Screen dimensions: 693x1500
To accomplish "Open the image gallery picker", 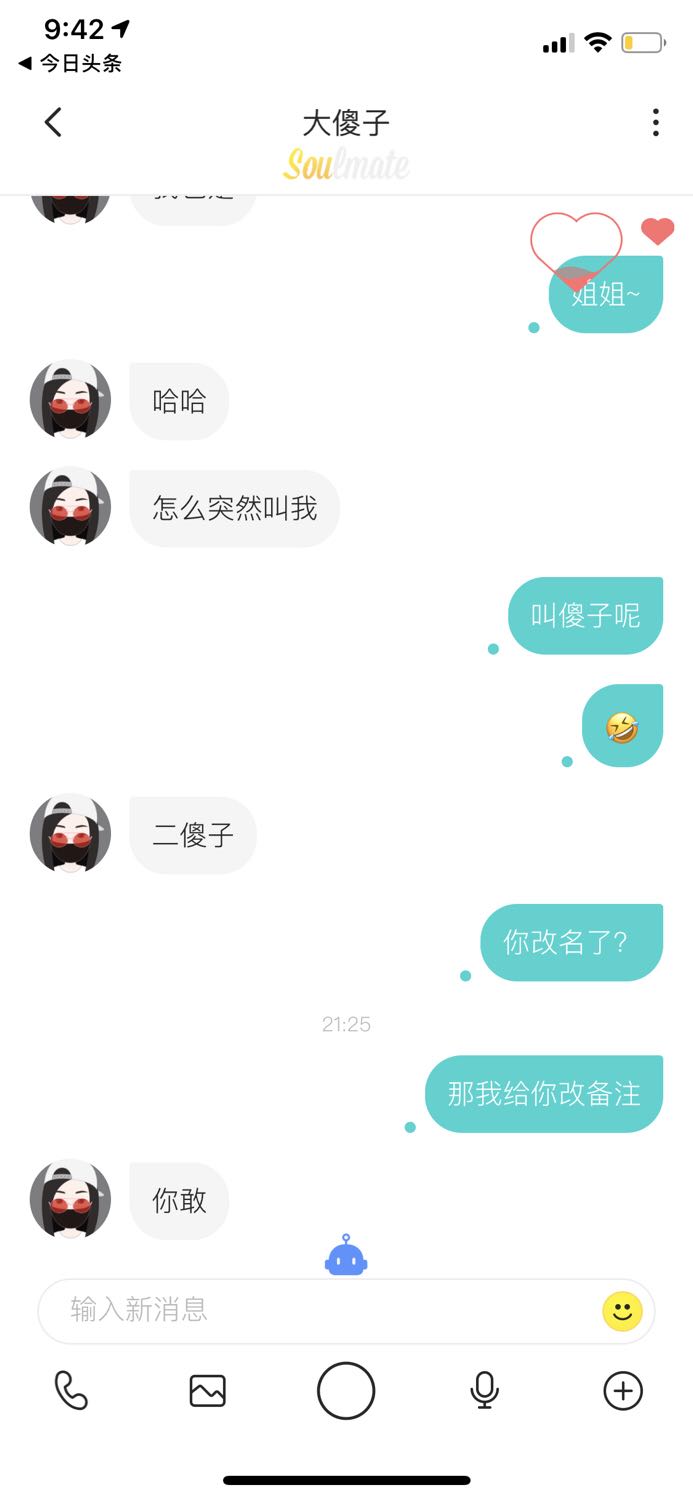I will coord(208,1391).
